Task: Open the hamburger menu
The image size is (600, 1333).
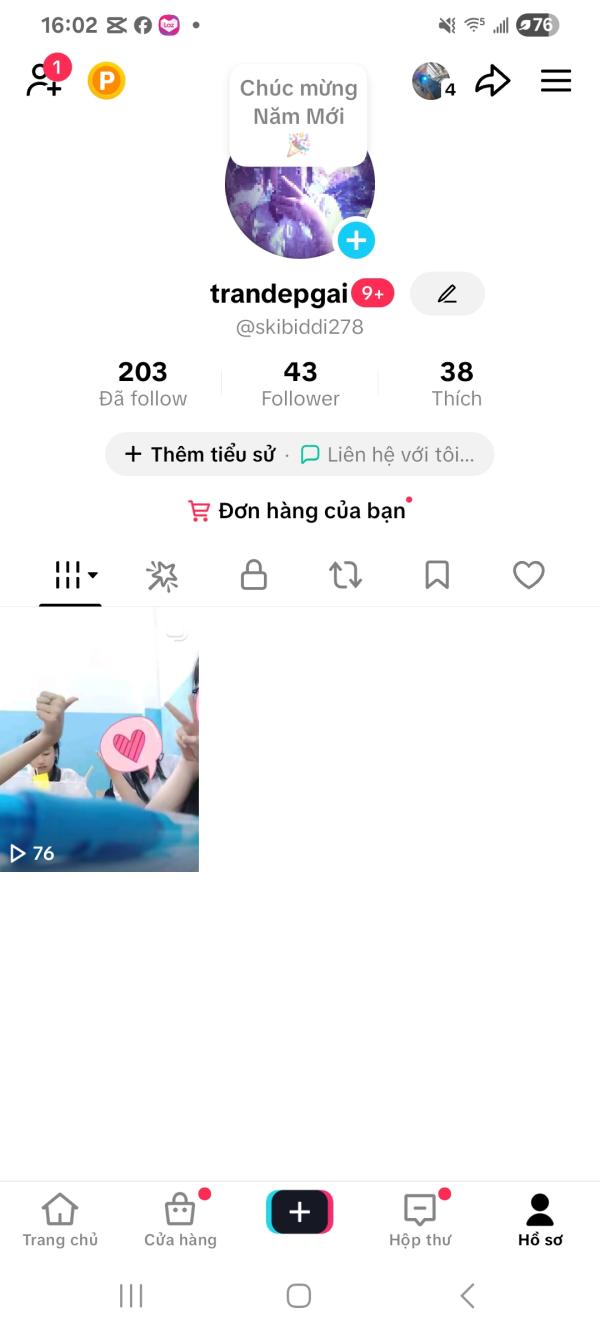Action: (556, 81)
